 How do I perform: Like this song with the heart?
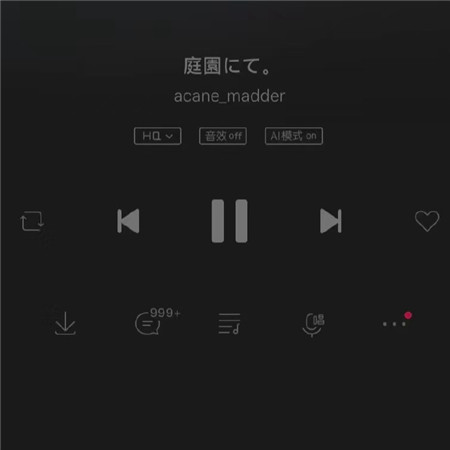coord(427,221)
